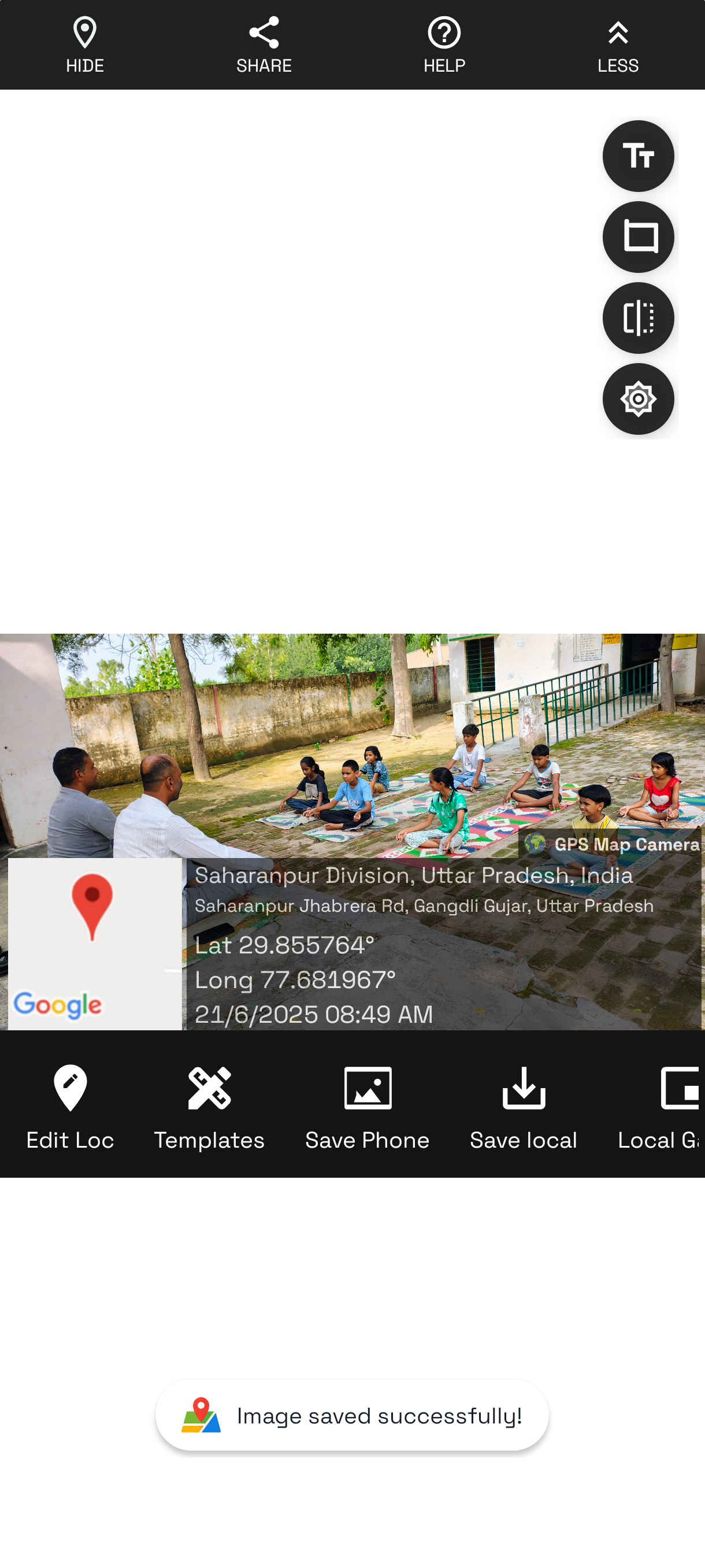Viewport: 705px width, 1568px height.
Task: Open the crop frame tool
Action: tap(637, 238)
